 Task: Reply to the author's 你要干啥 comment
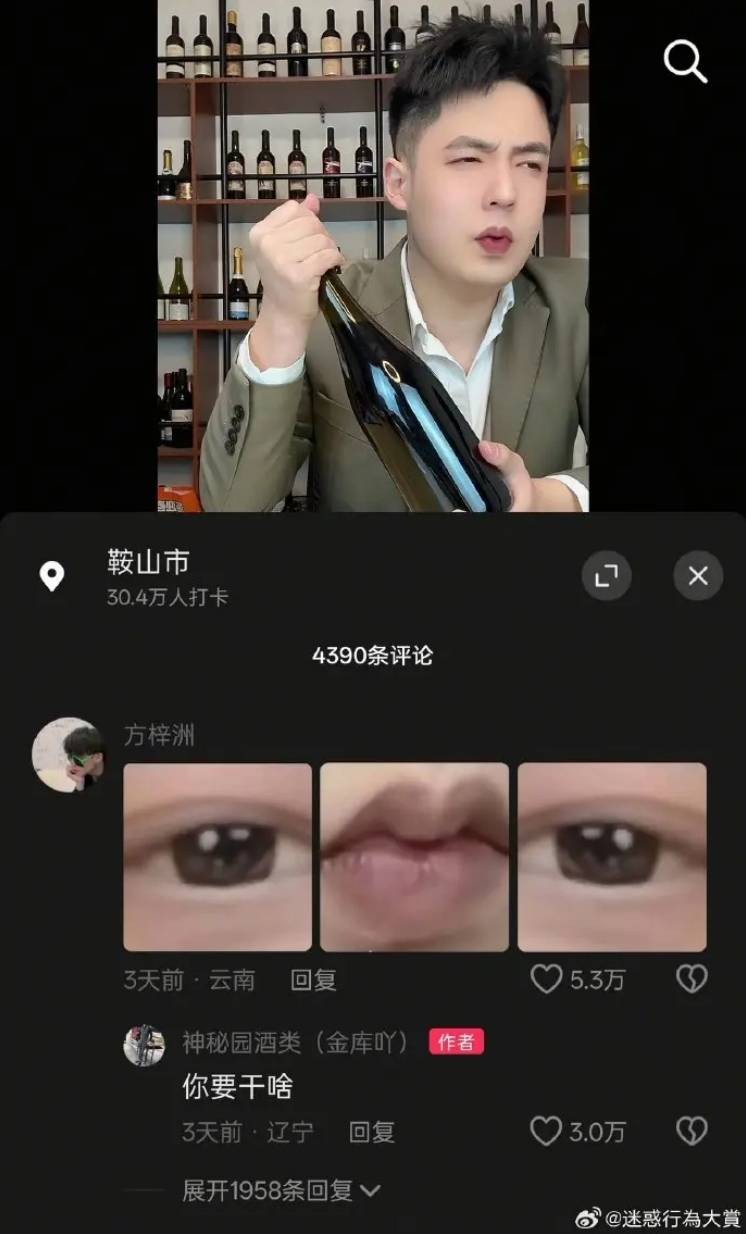tap(371, 1132)
